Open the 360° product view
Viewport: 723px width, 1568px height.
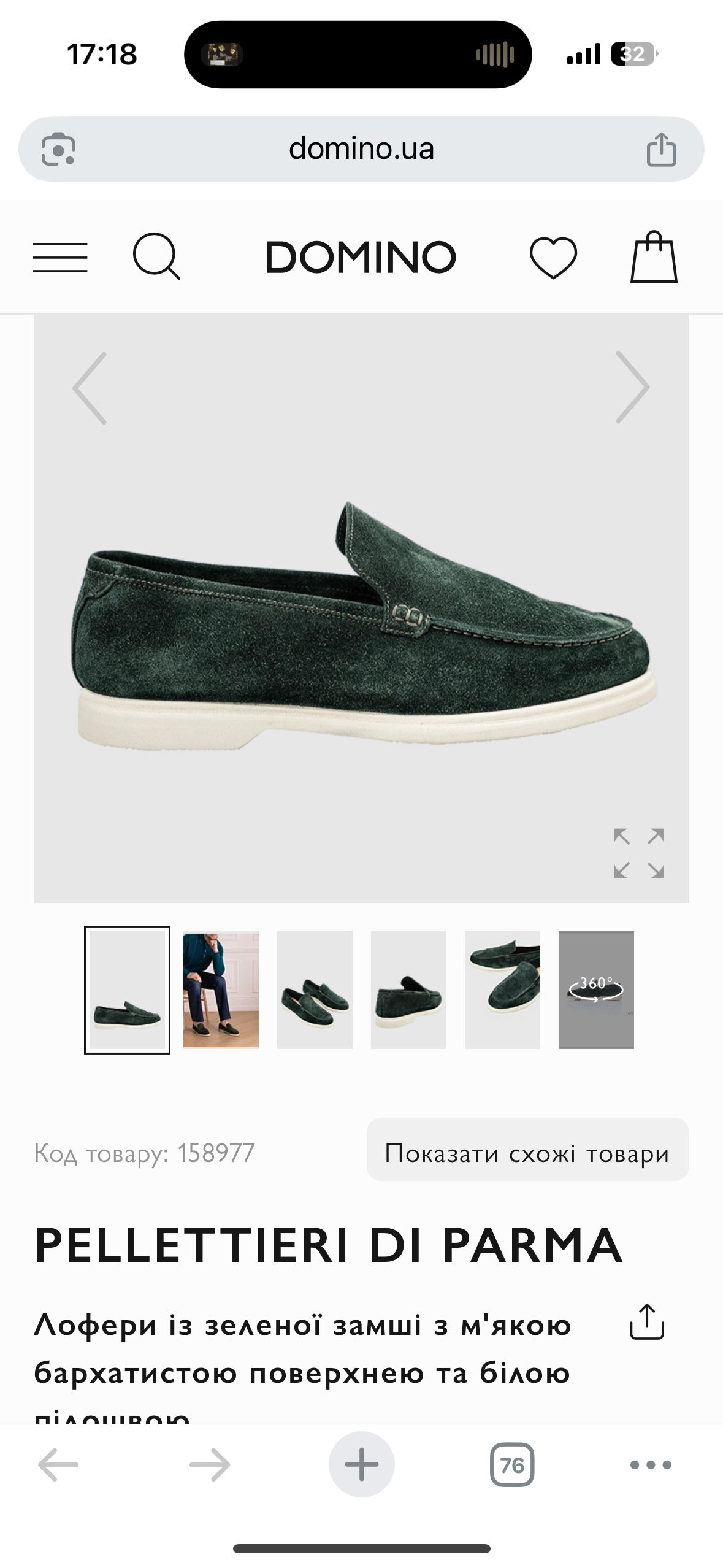coord(596,990)
